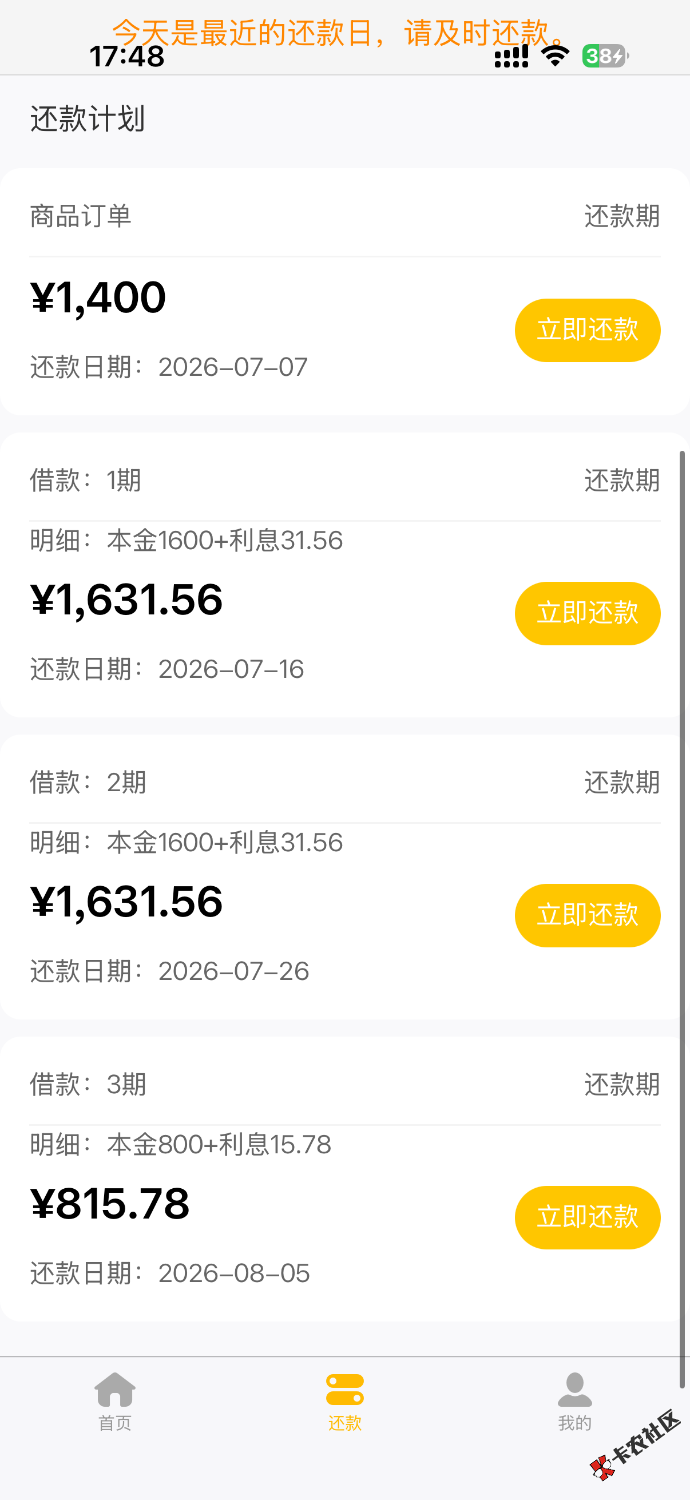Open the 还款 repayment tab
Screen dimensions: 690x1500
[345, 1402]
